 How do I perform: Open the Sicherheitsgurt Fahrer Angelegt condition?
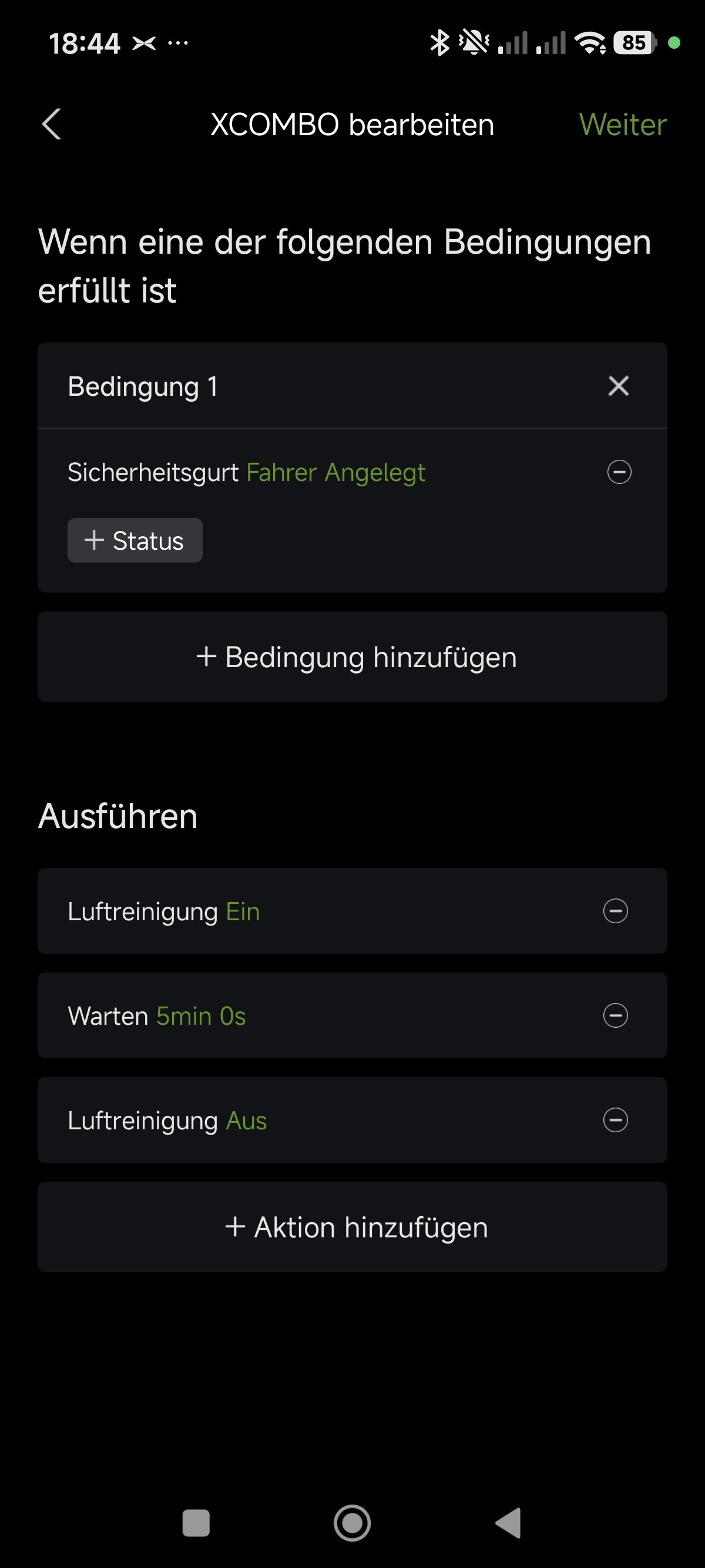pyautogui.click(x=246, y=472)
